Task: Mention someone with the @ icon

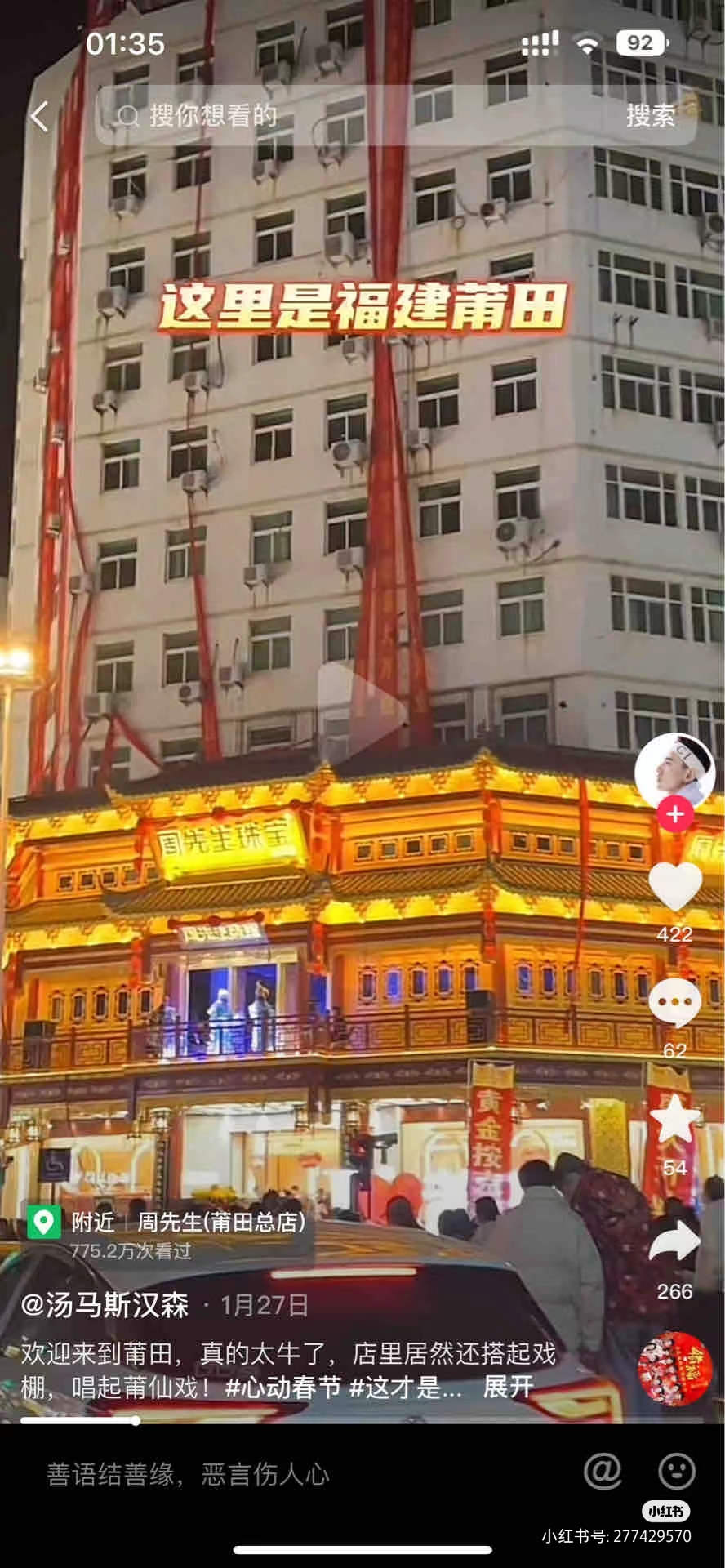Action: (x=603, y=1472)
